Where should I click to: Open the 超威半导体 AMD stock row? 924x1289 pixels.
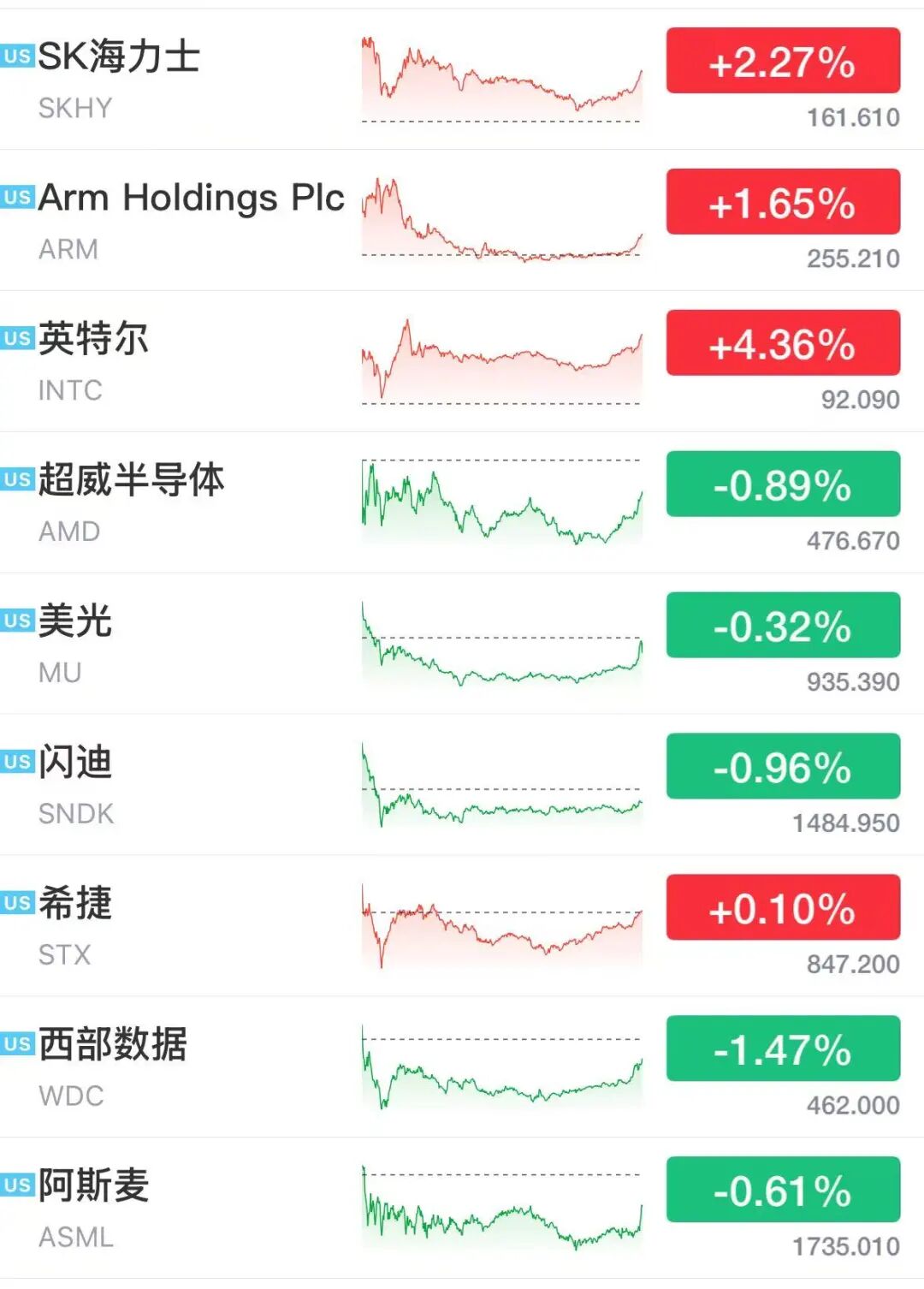[462, 503]
